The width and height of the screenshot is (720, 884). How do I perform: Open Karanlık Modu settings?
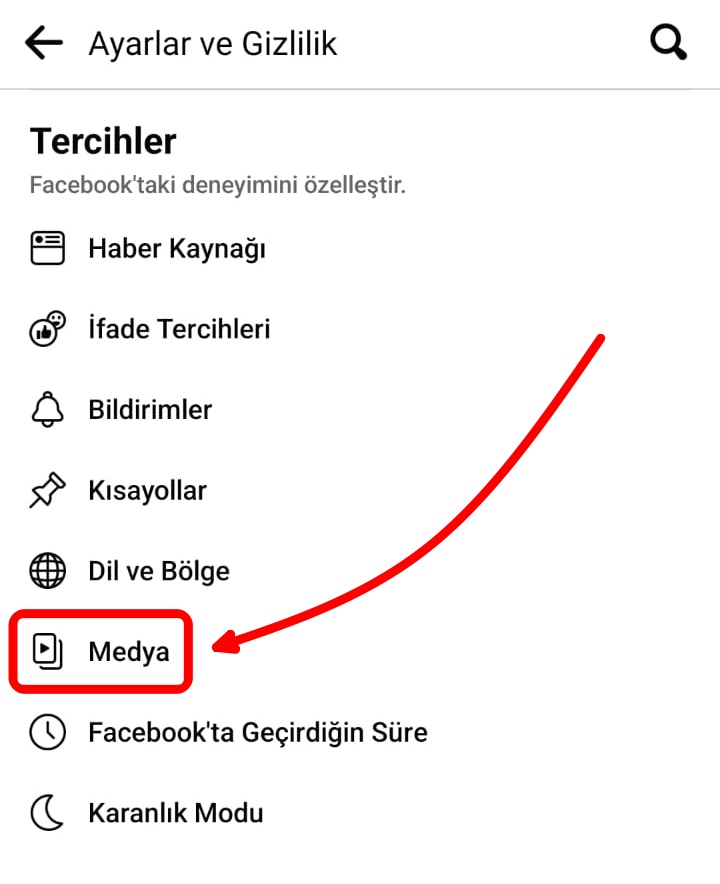point(175,813)
